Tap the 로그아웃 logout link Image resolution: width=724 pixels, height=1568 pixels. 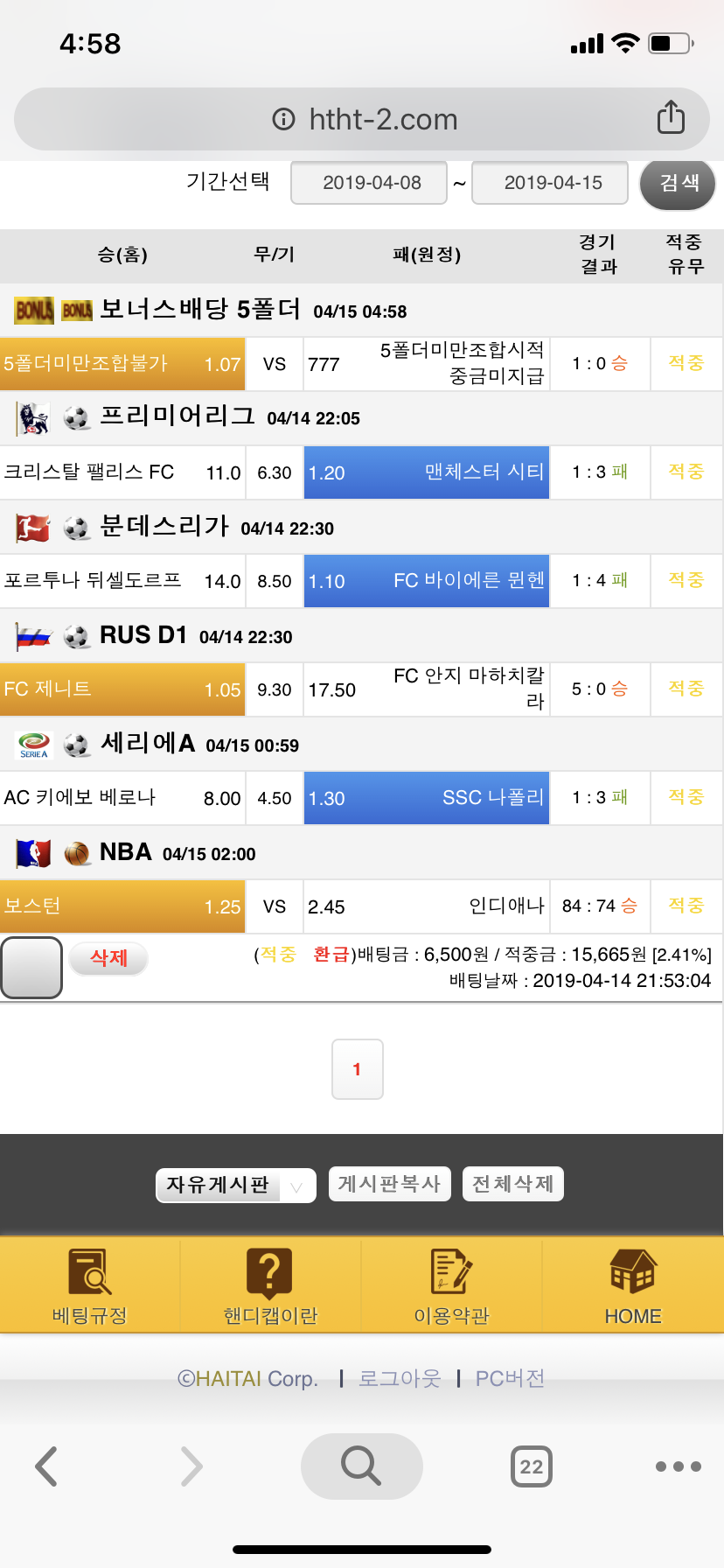(x=400, y=1379)
